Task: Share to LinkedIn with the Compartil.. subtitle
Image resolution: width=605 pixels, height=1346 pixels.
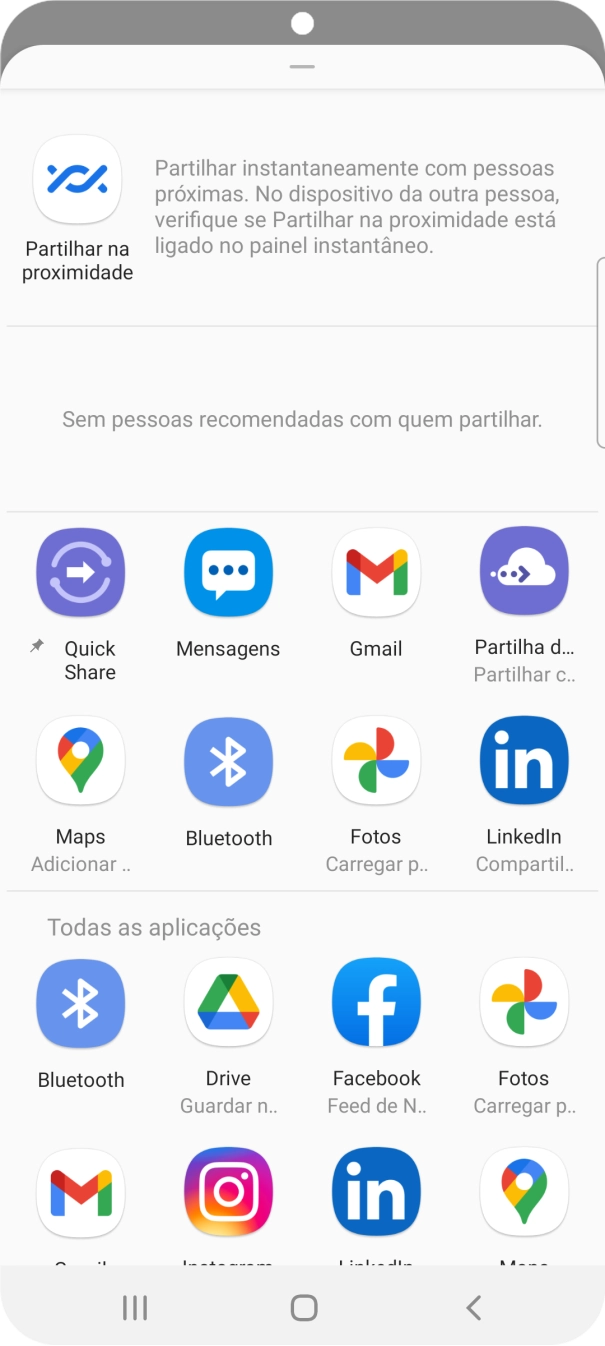Action: coord(524,761)
